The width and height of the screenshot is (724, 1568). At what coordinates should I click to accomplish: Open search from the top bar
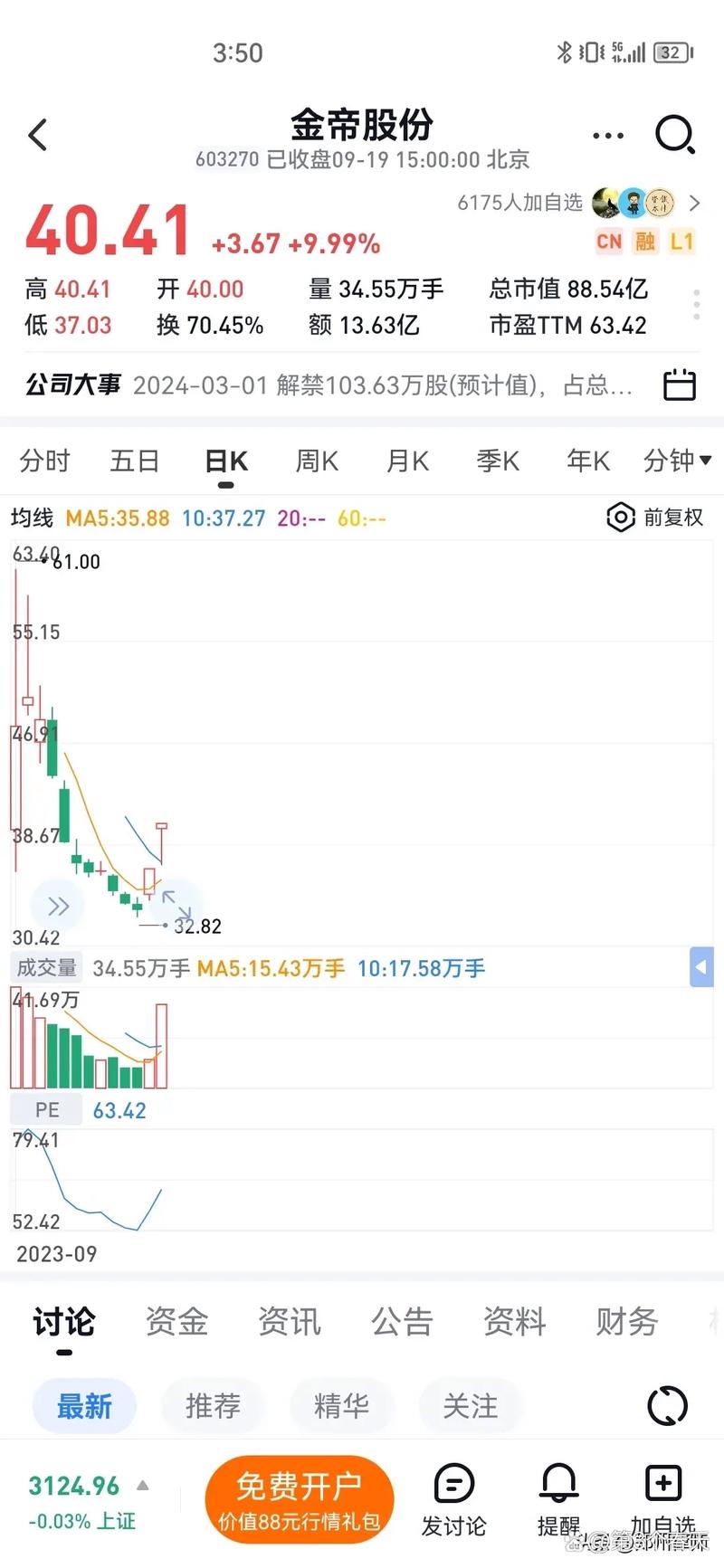tap(675, 135)
